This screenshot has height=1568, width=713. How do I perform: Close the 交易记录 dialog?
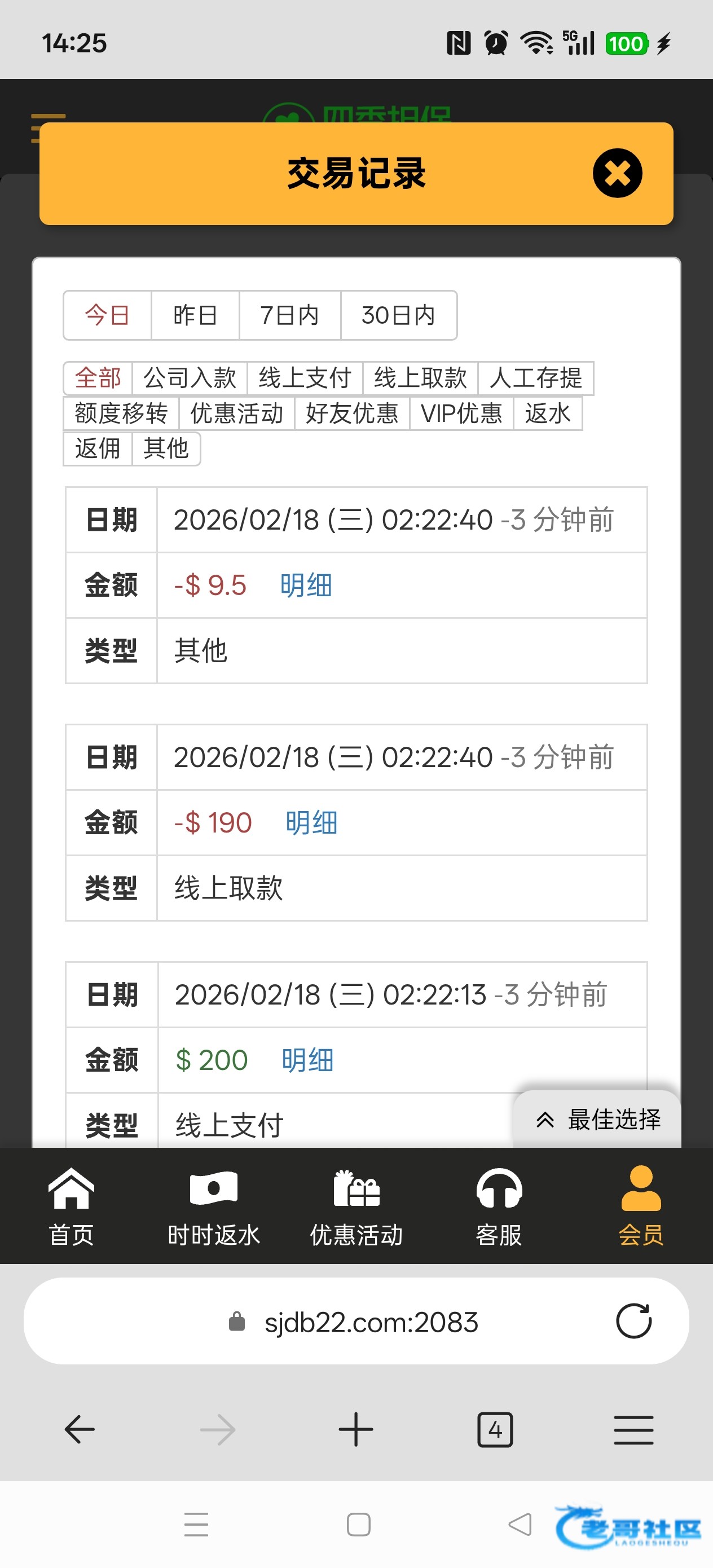click(x=617, y=174)
